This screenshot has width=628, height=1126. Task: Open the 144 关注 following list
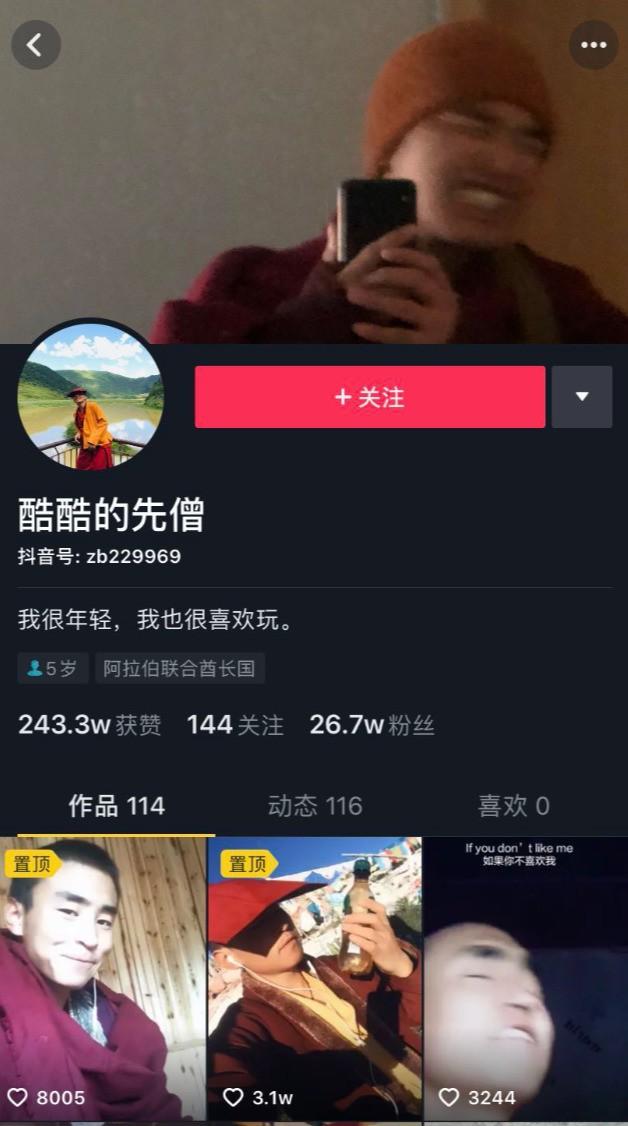coord(235,725)
